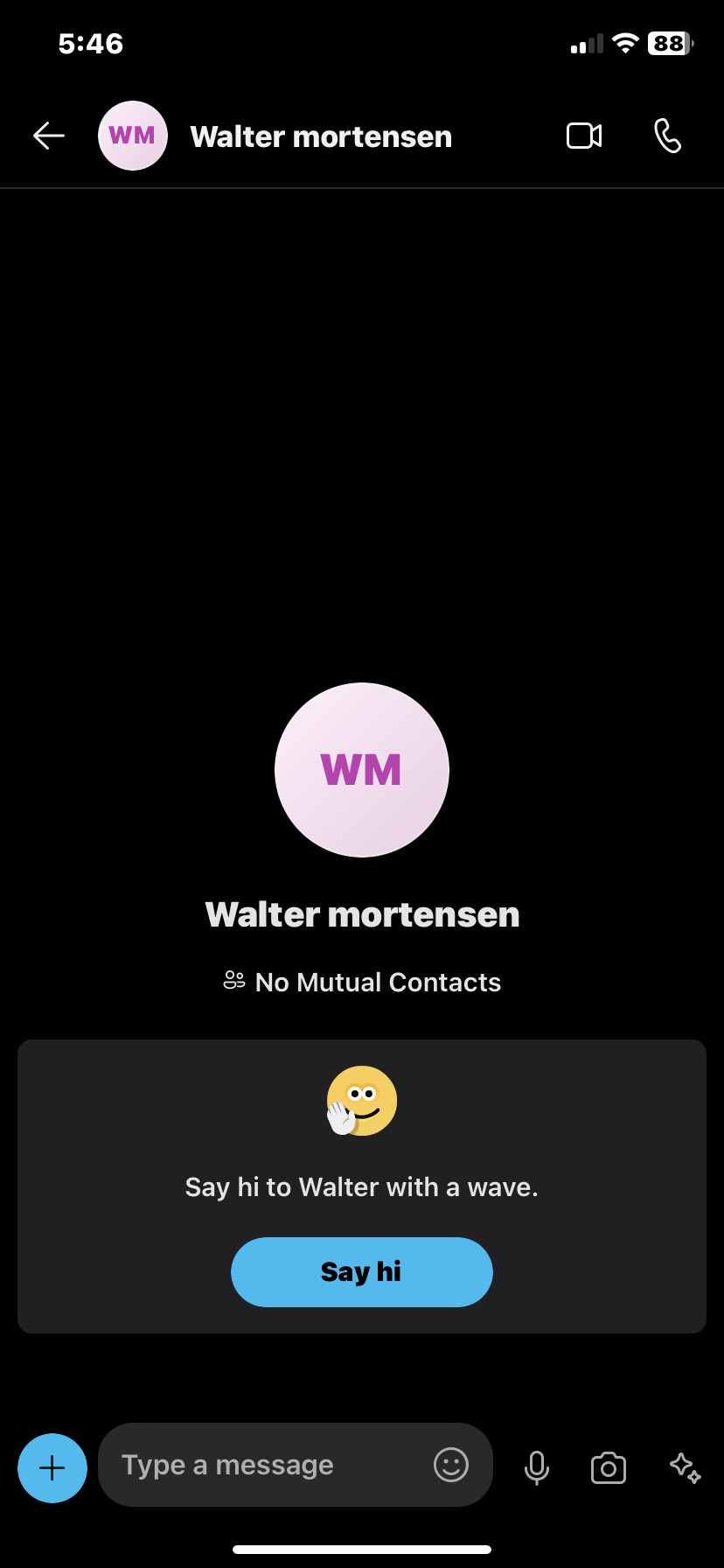
Task: Open the camera
Action: pos(609,1467)
